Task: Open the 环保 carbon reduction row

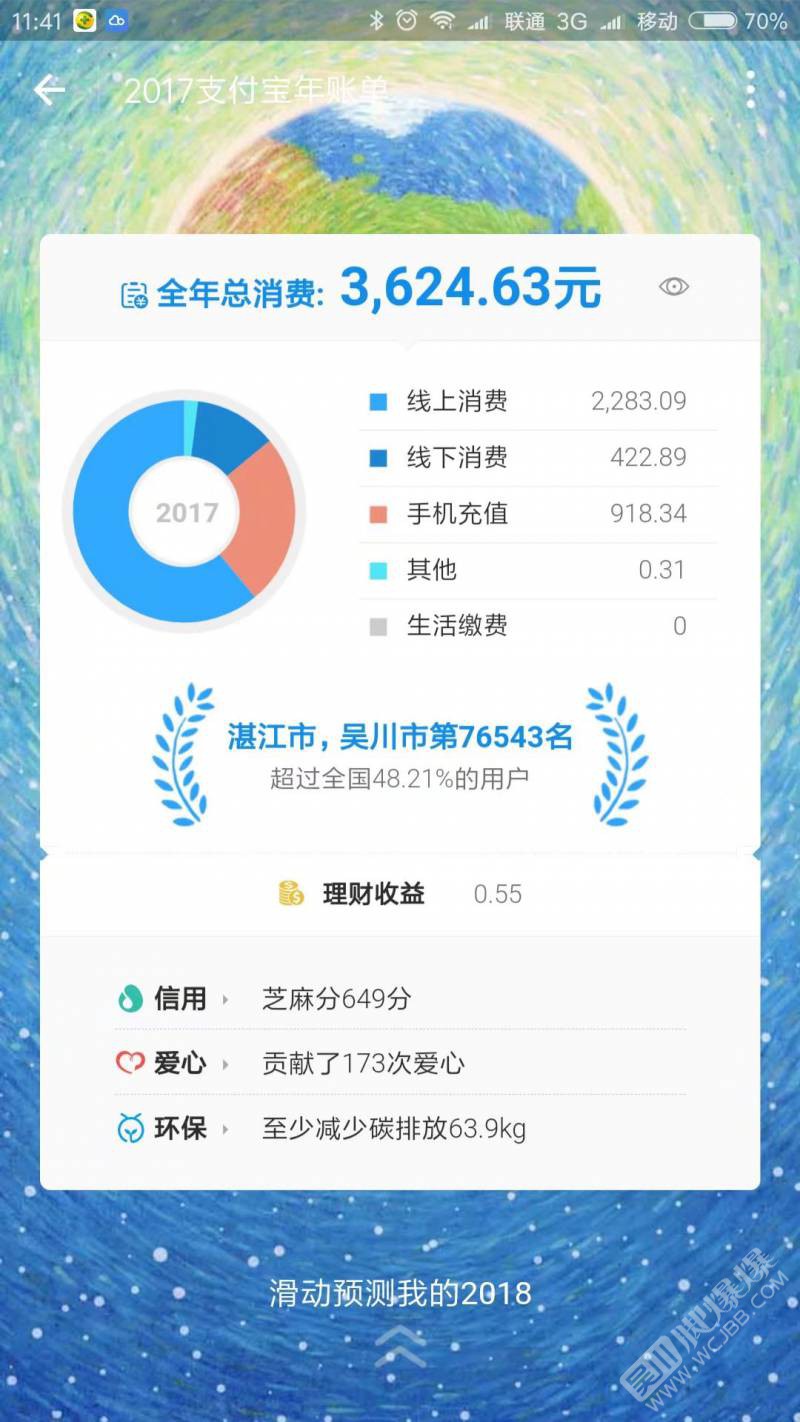Action: tap(400, 1129)
